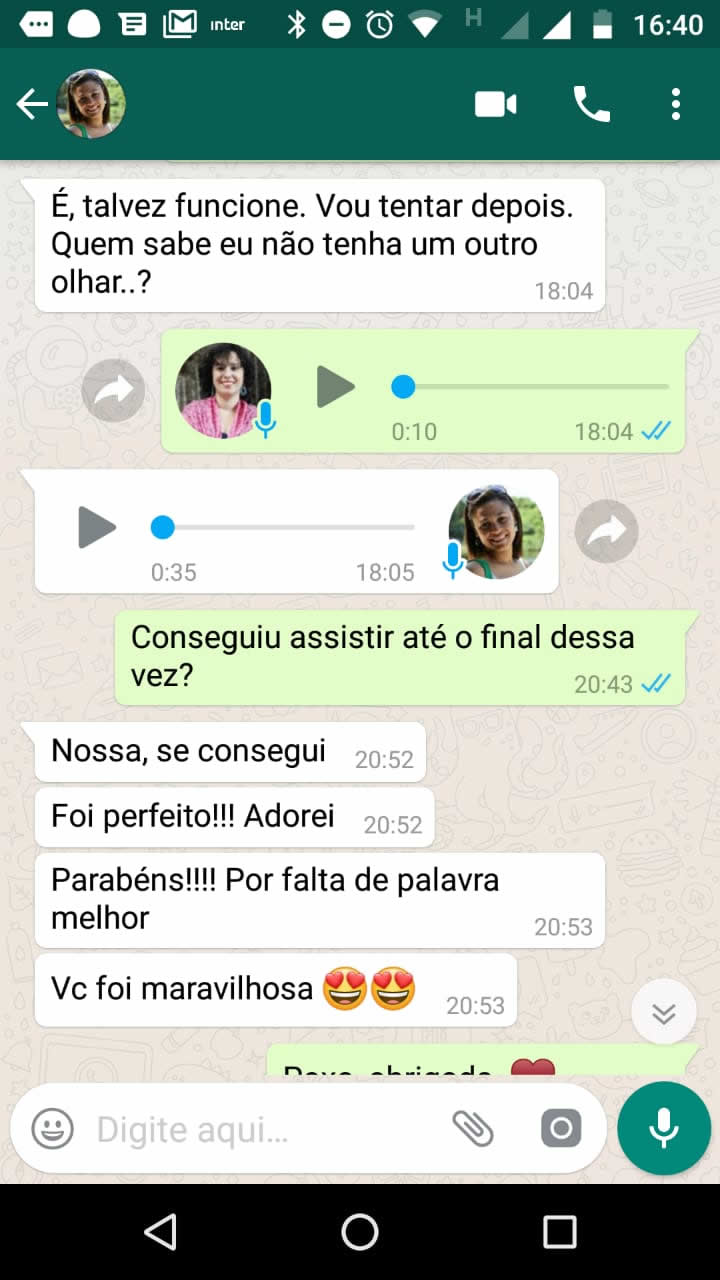Viewport: 720px width, 1280px height.
Task: Focus the Digite aqui message field
Action: [x=262, y=1130]
